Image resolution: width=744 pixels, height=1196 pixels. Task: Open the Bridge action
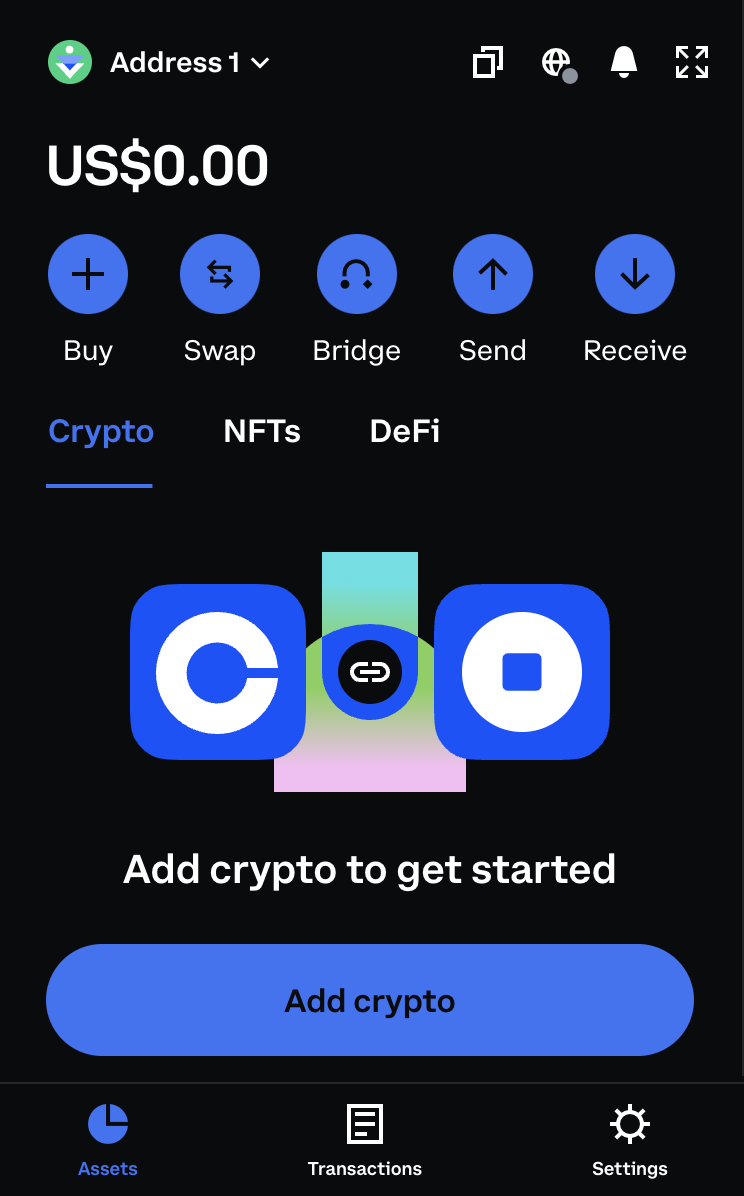click(x=357, y=275)
